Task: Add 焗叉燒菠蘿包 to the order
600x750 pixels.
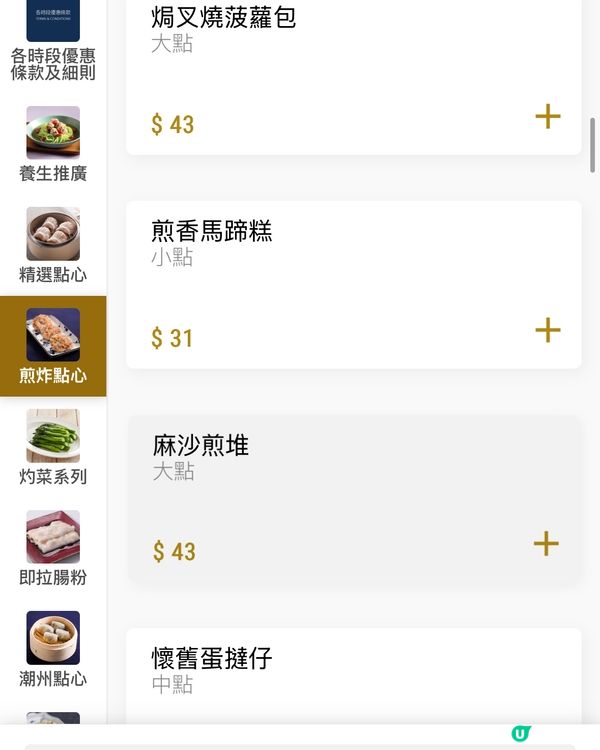Action: click(x=547, y=117)
